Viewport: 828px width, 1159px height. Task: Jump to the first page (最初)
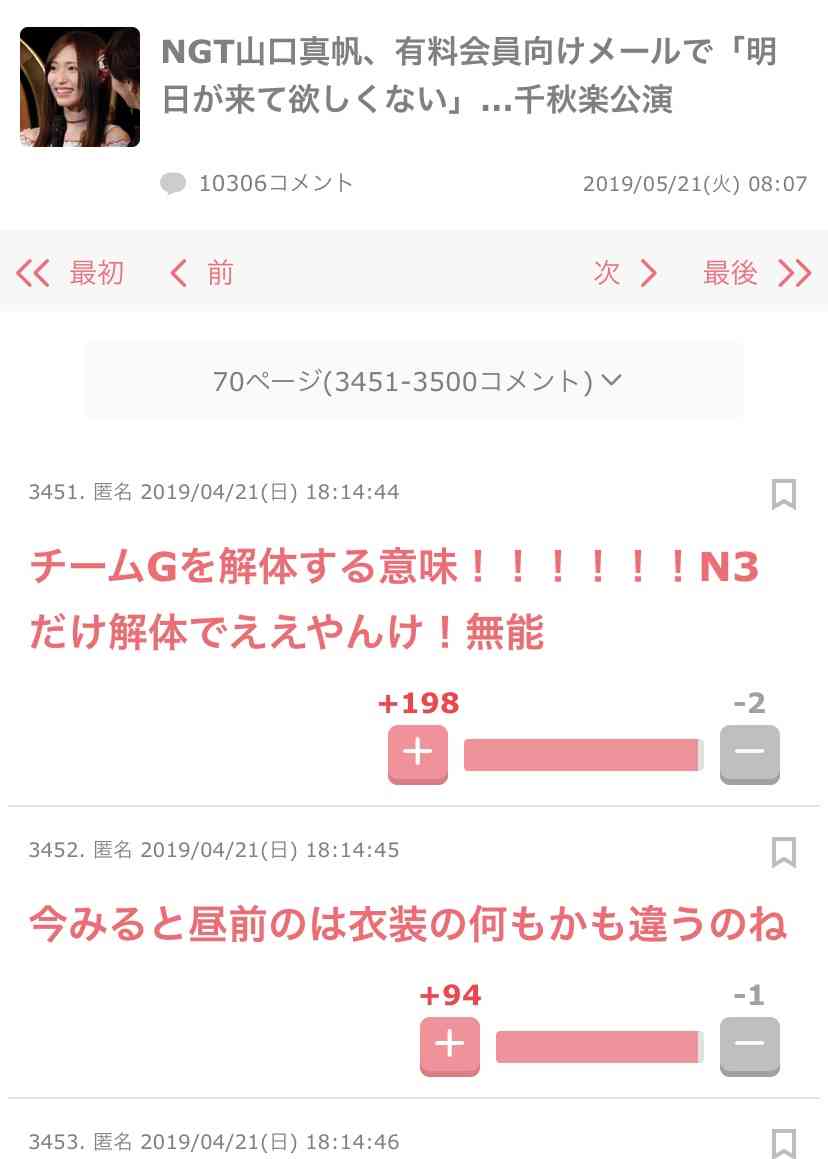click(70, 273)
